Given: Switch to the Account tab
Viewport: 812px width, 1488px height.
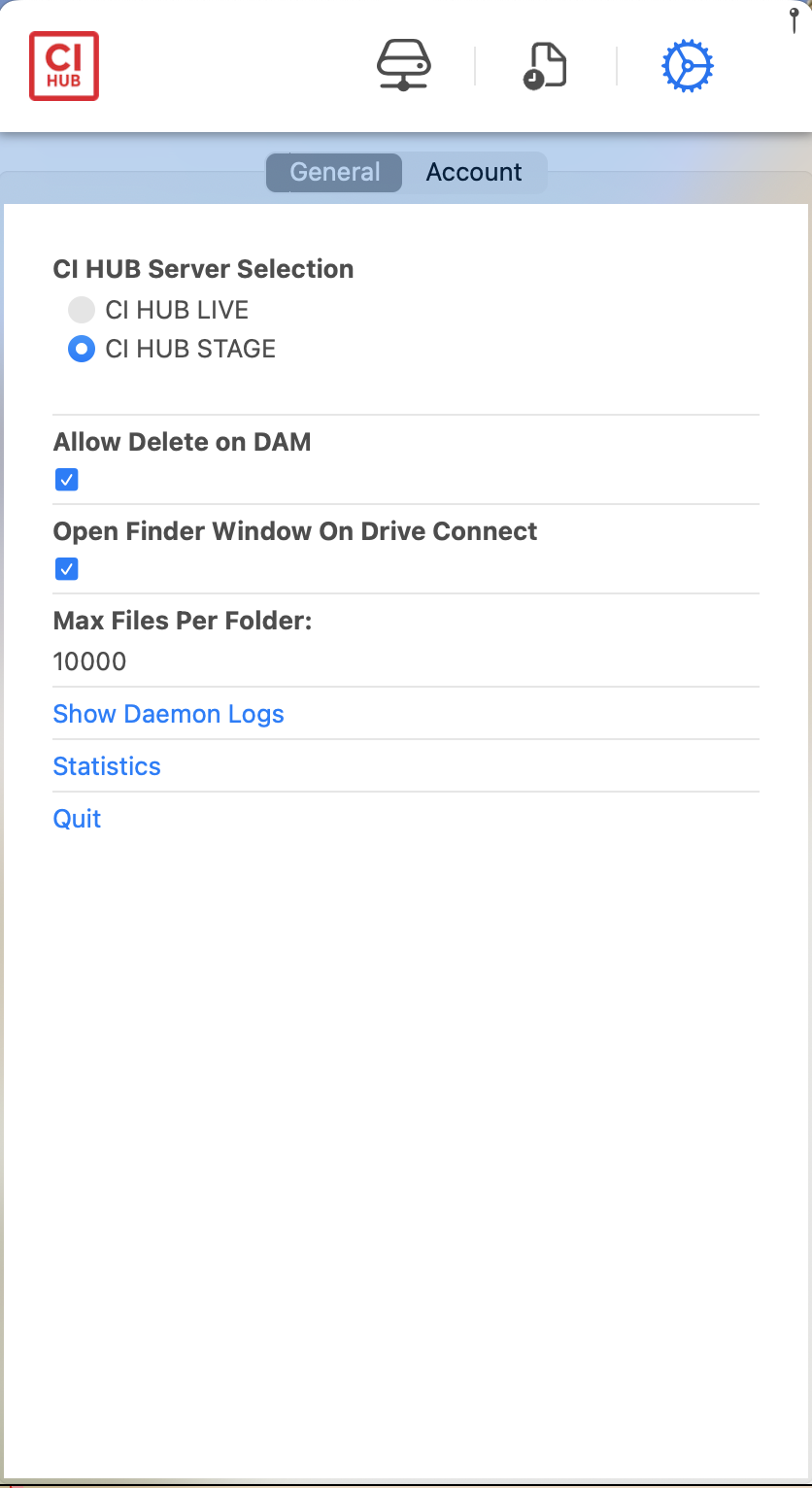Looking at the screenshot, I should [474, 172].
